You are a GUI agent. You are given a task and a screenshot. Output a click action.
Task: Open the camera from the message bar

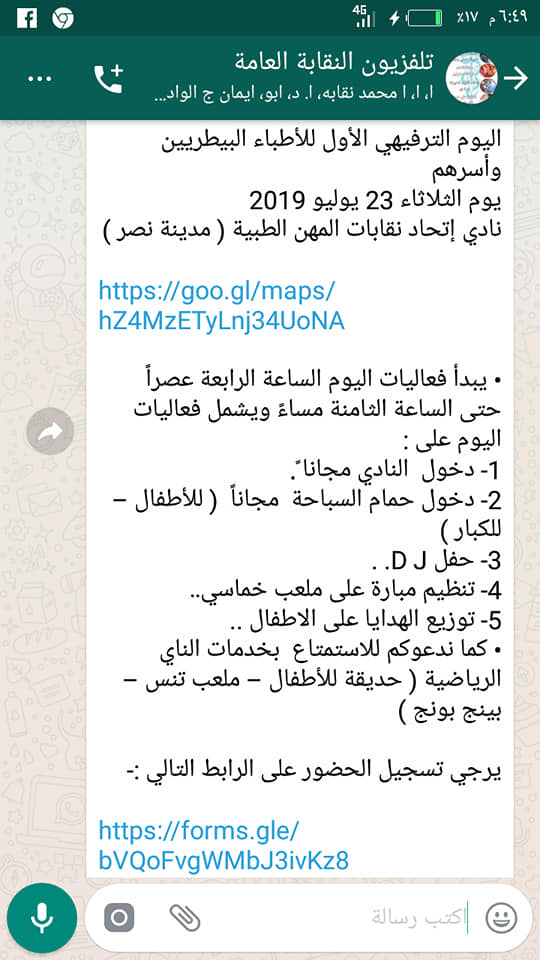tap(119, 917)
